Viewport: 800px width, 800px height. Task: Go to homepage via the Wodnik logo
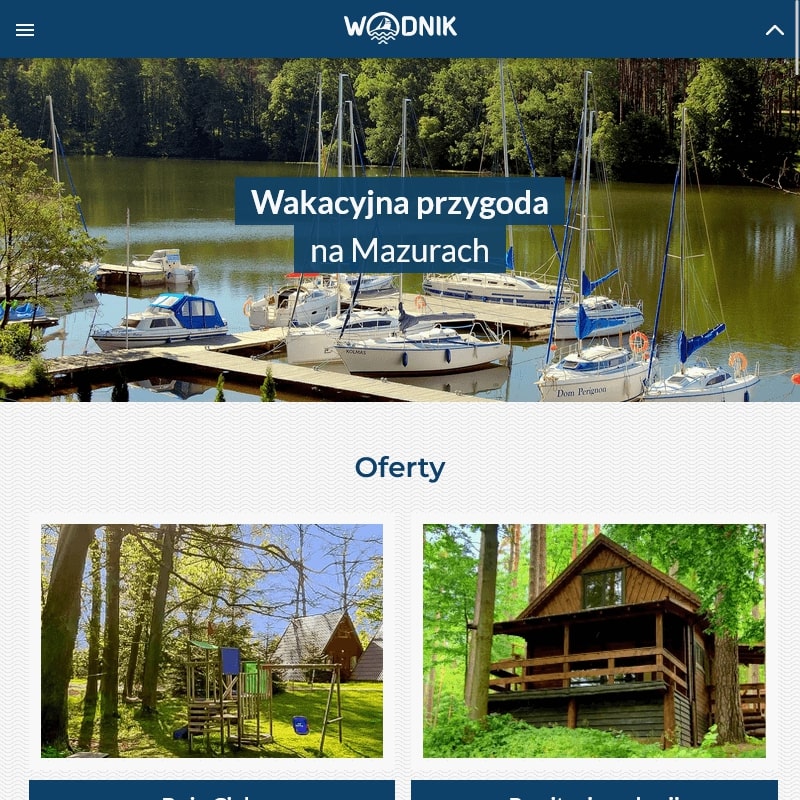click(400, 28)
